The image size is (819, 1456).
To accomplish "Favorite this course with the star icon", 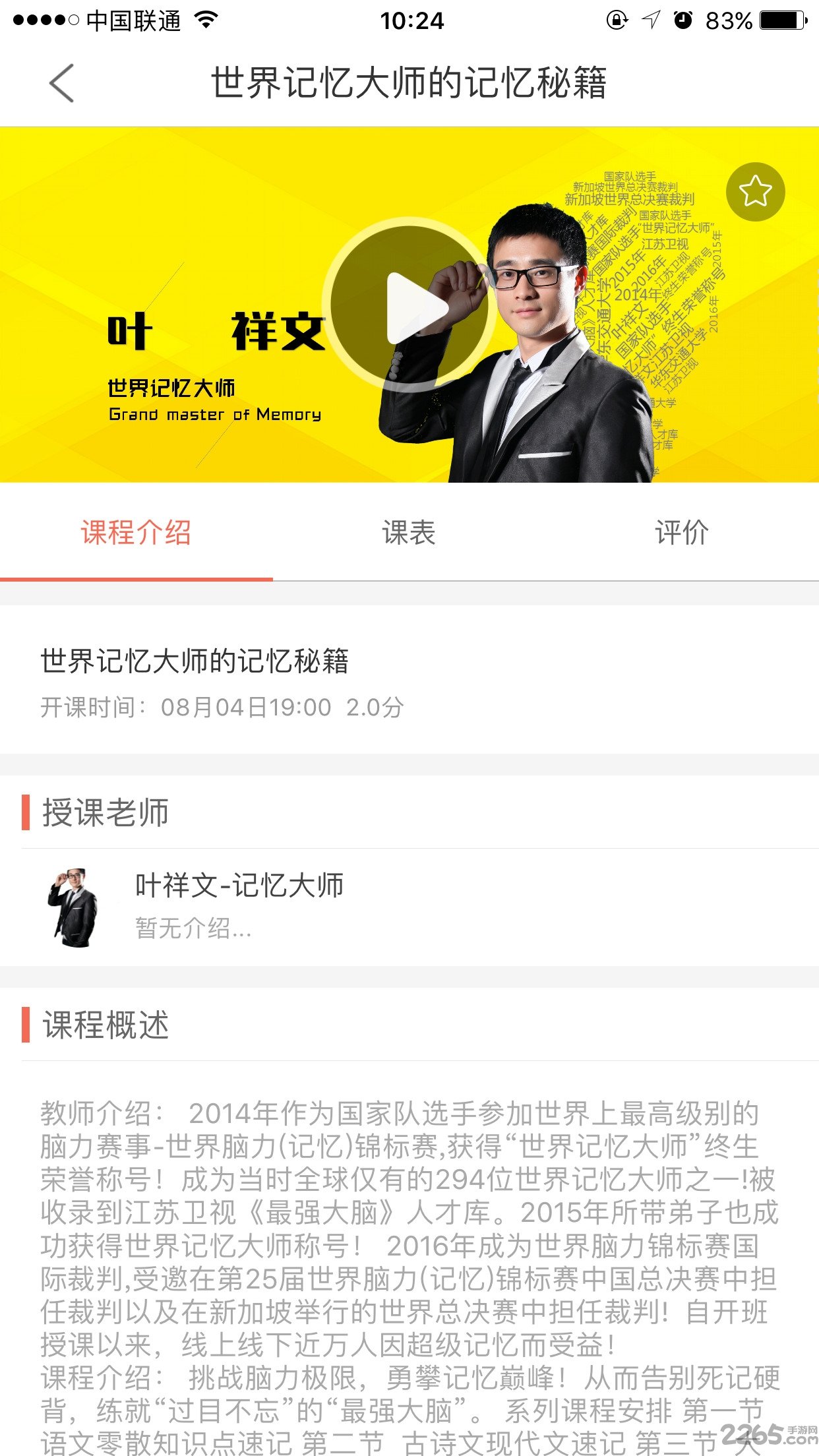I will click(x=755, y=192).
